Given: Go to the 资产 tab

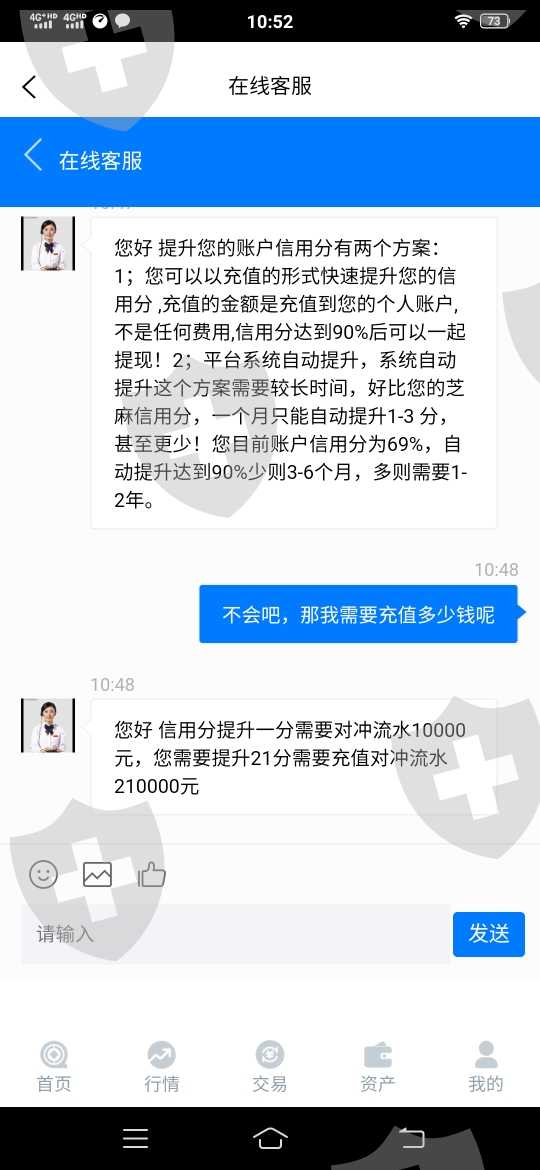Looking at the screenshot, I should [377, 1066].
